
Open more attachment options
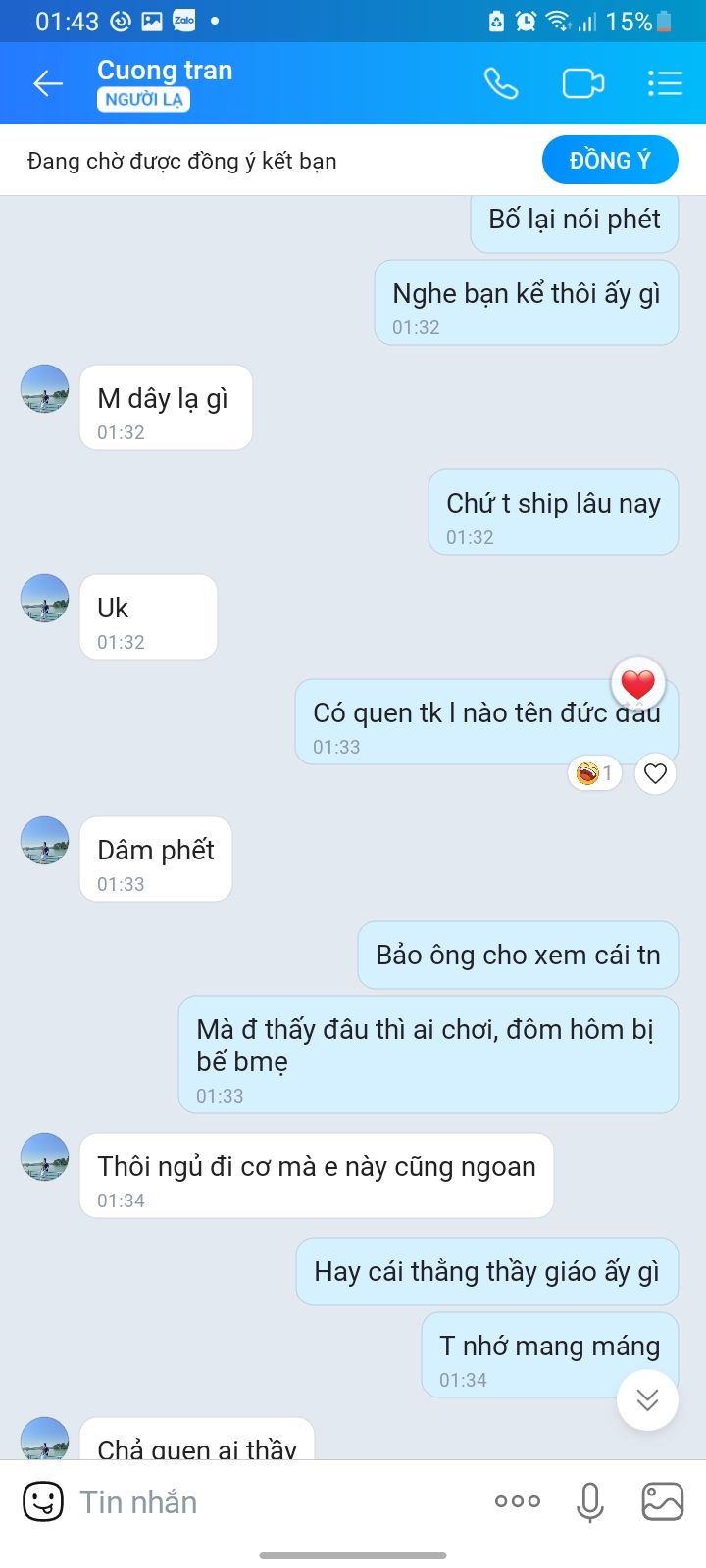tap(518, 1501)
